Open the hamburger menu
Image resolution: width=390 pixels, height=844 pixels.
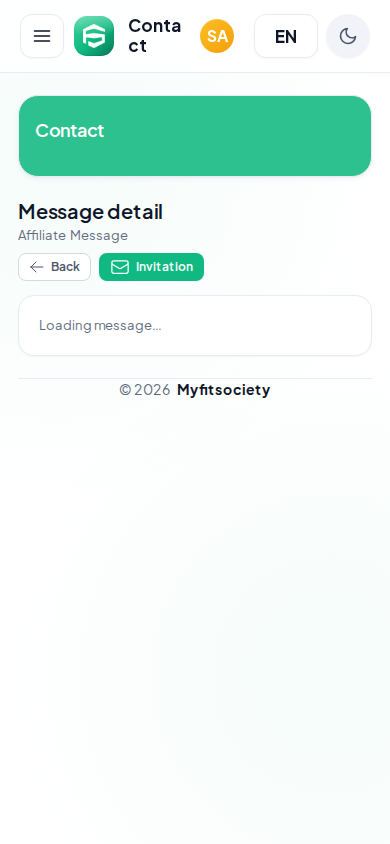coord(42,36)
